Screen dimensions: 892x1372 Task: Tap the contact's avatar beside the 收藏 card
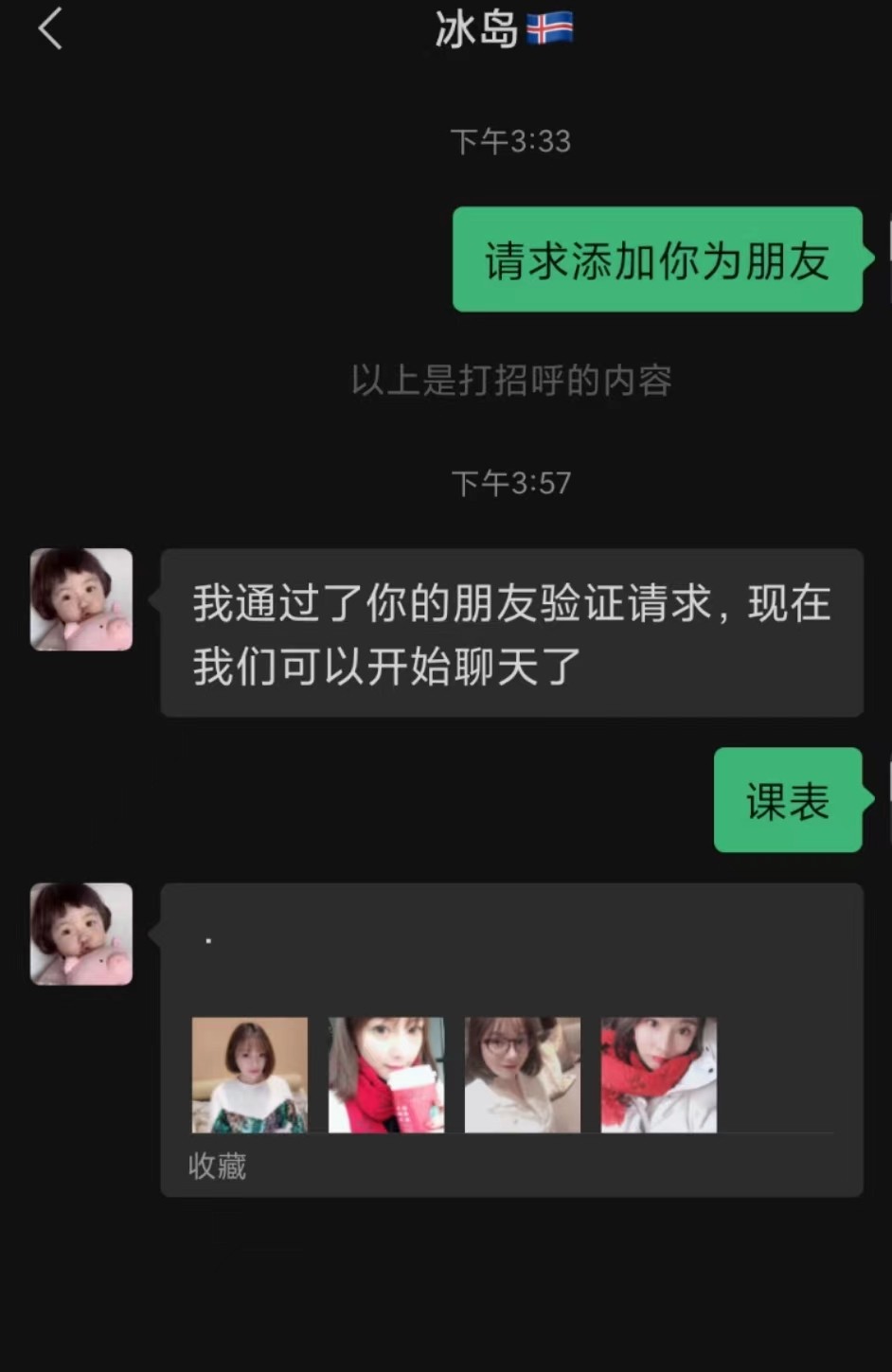click(81, 934)
